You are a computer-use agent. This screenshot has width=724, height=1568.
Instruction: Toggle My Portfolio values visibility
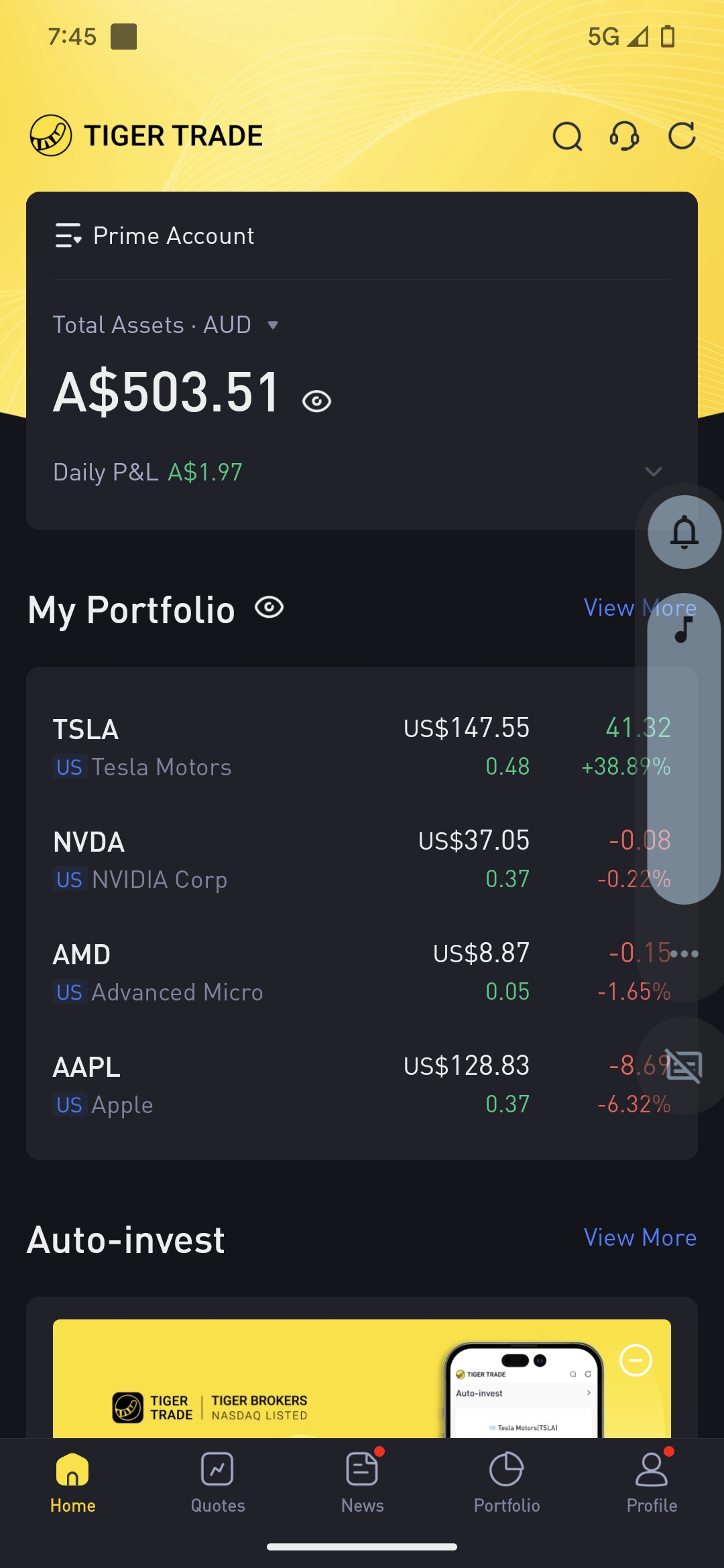tap(269, 608)
